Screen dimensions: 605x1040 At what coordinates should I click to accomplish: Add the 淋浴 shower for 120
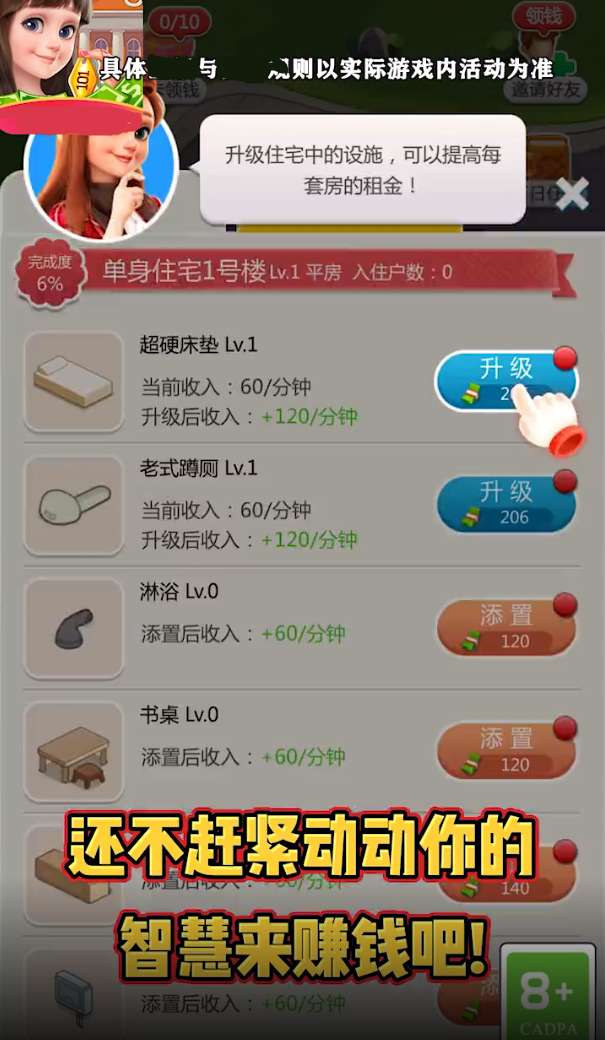[506, 626]
